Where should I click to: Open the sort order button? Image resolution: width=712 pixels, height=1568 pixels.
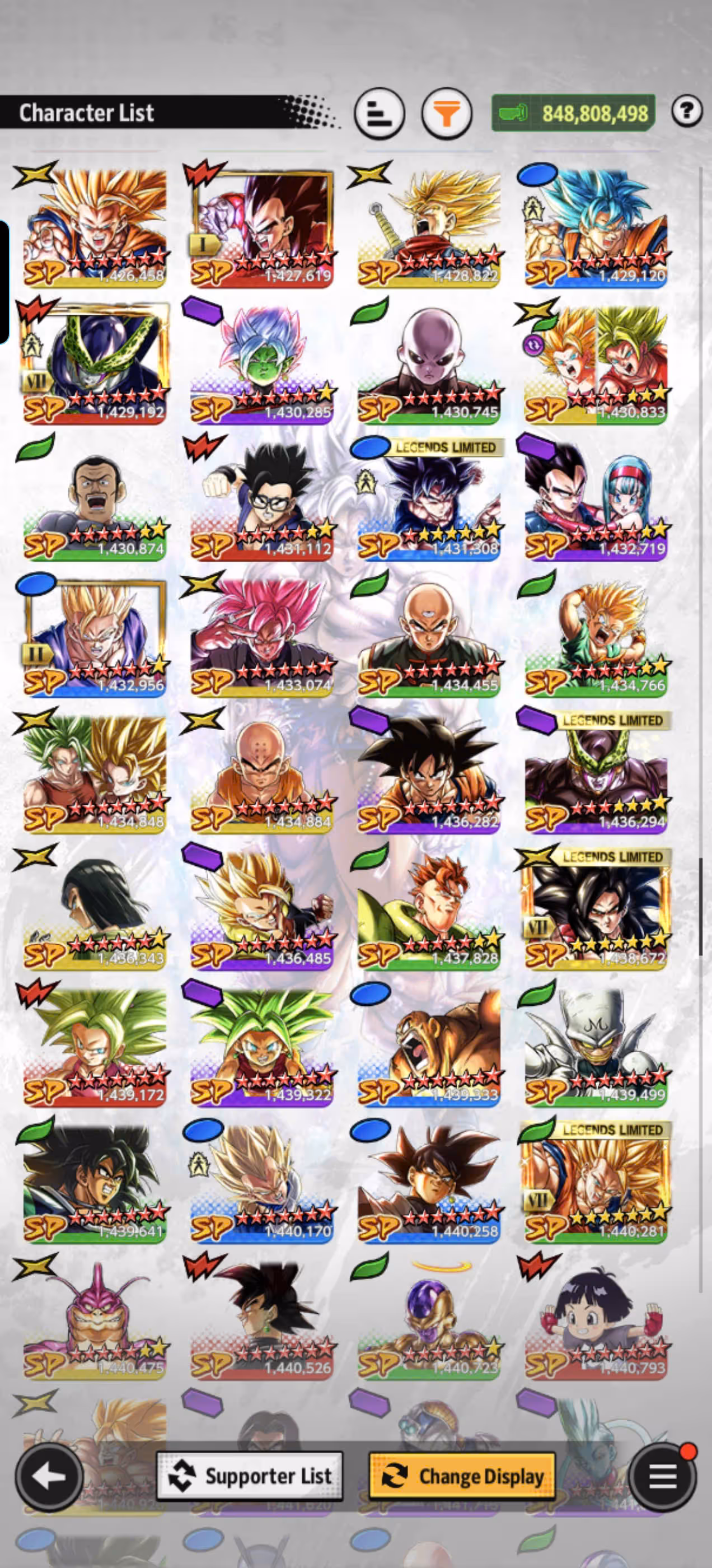[x=379, y=114]
